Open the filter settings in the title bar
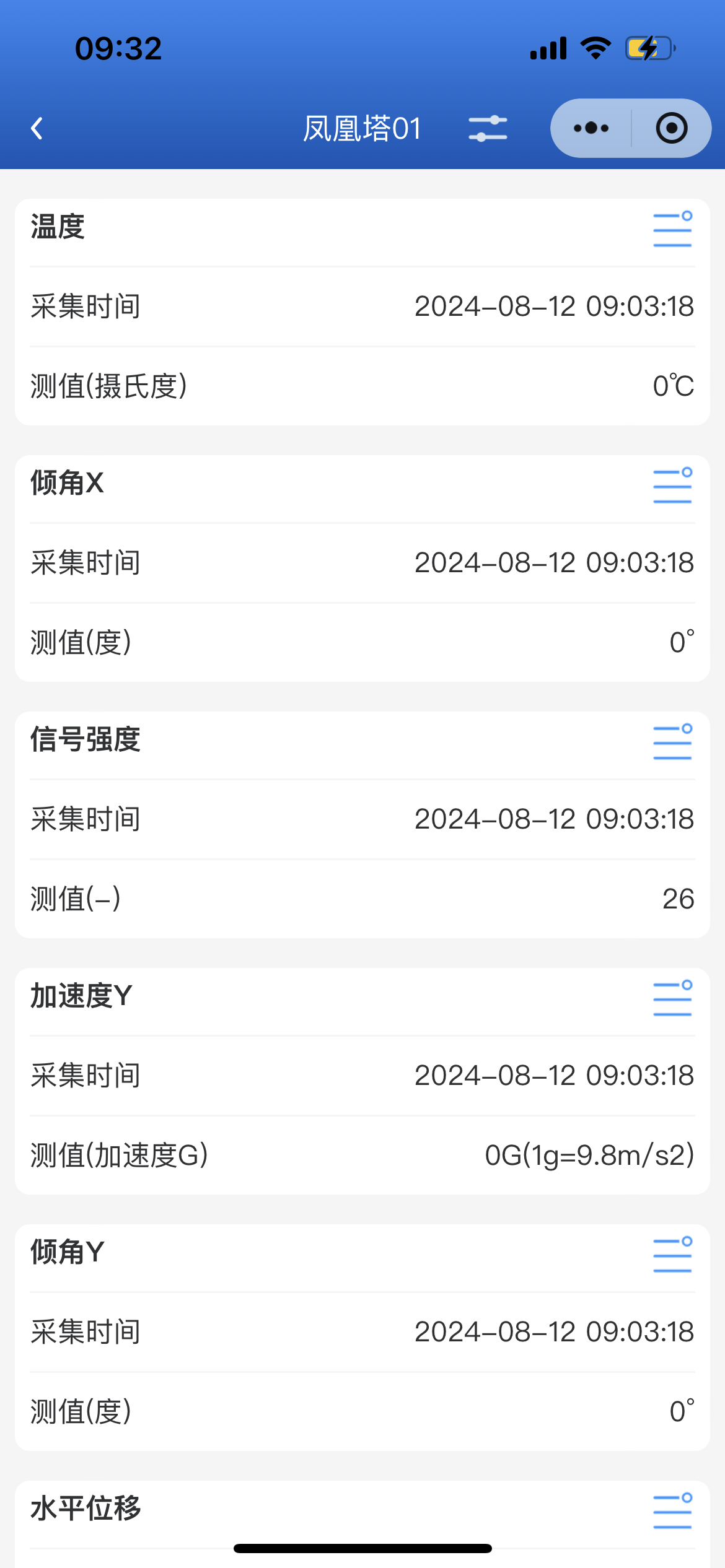The image size is (725, 1568). pos(488,128)
